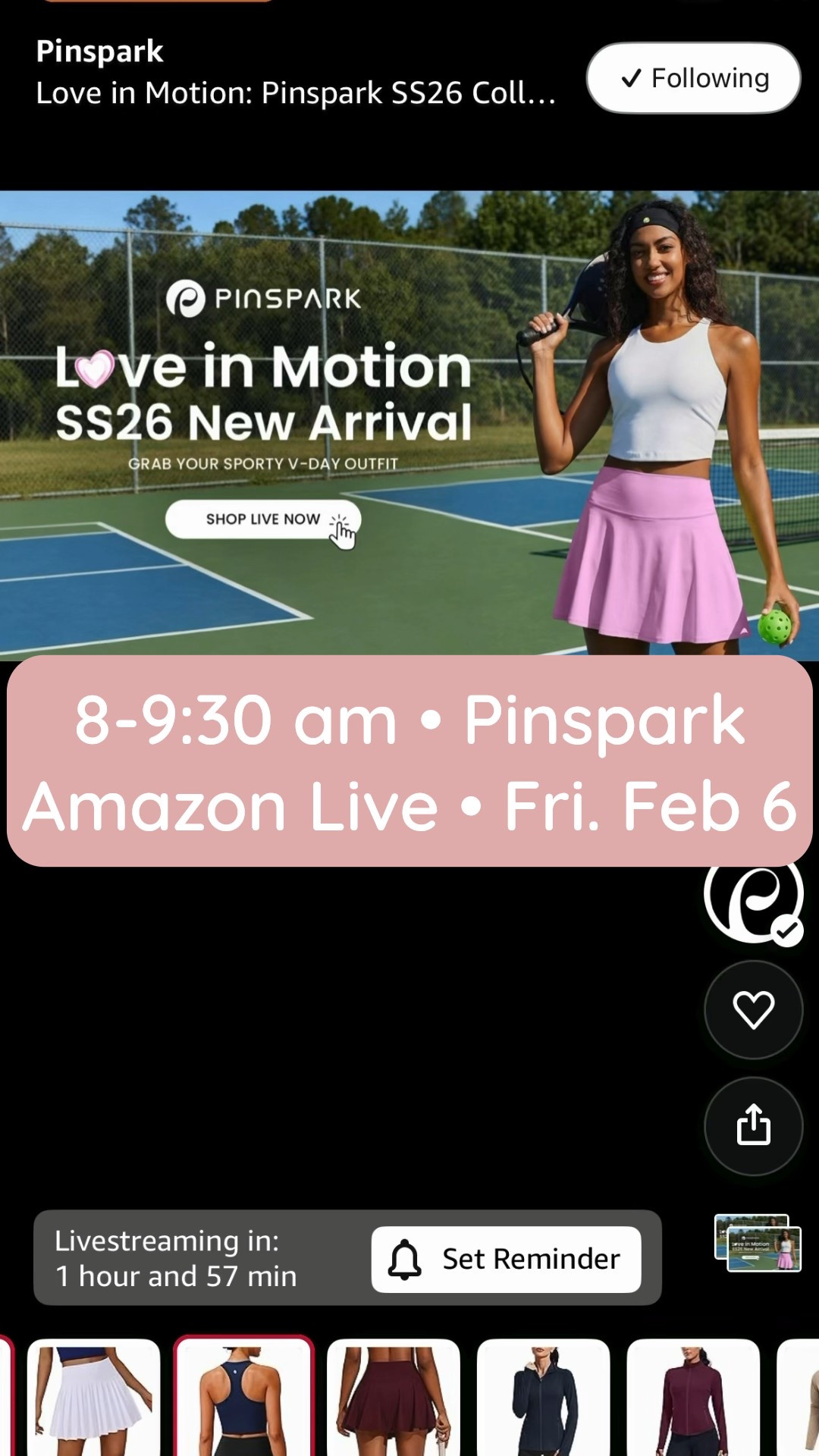The height and width of the screenshot is (1456, 819).
Task: Tap the verified checkmark on the creator avatar
Action: [786, 931]
